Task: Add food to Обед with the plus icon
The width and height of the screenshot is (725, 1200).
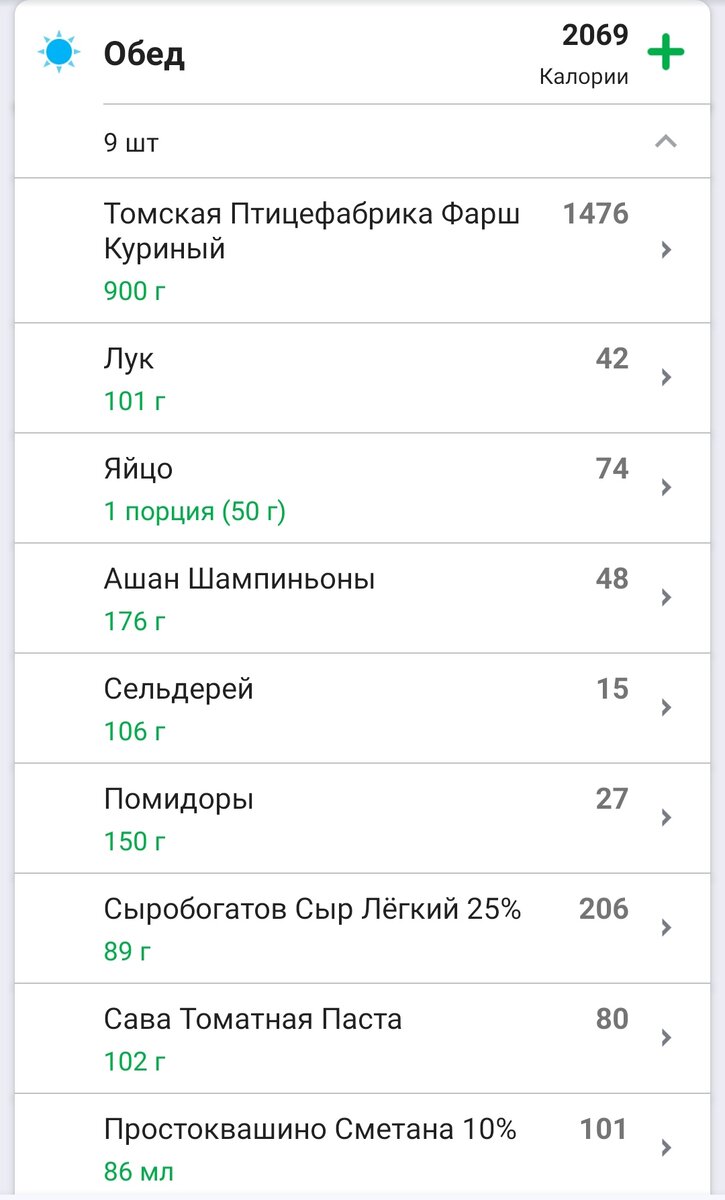Action: [x=665, y=53]
